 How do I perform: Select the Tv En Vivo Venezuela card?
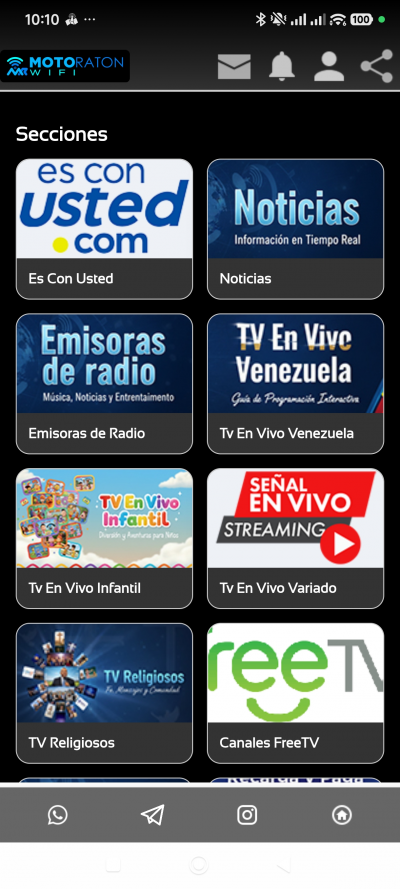295,384
